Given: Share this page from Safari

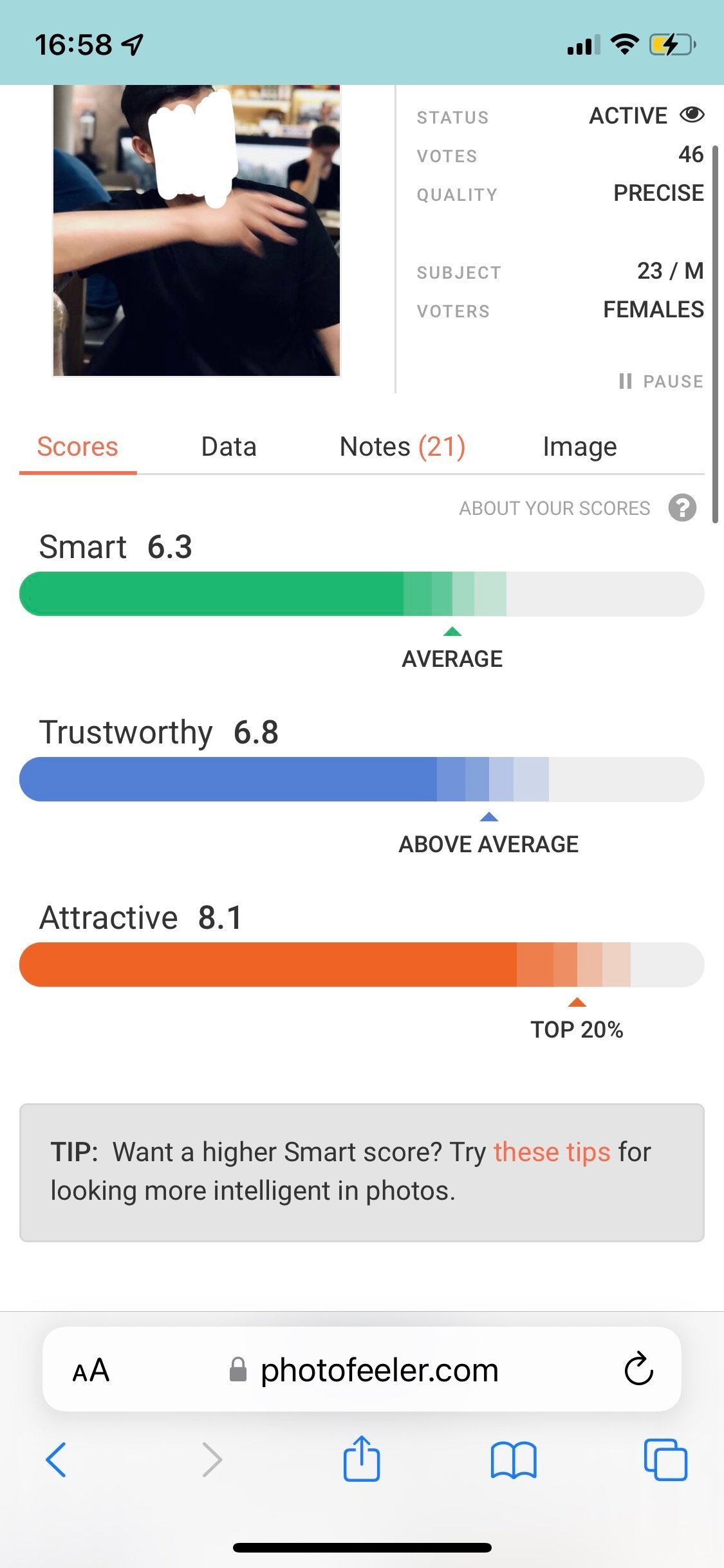Looking at the screenshot, I should pos(362,1460).
